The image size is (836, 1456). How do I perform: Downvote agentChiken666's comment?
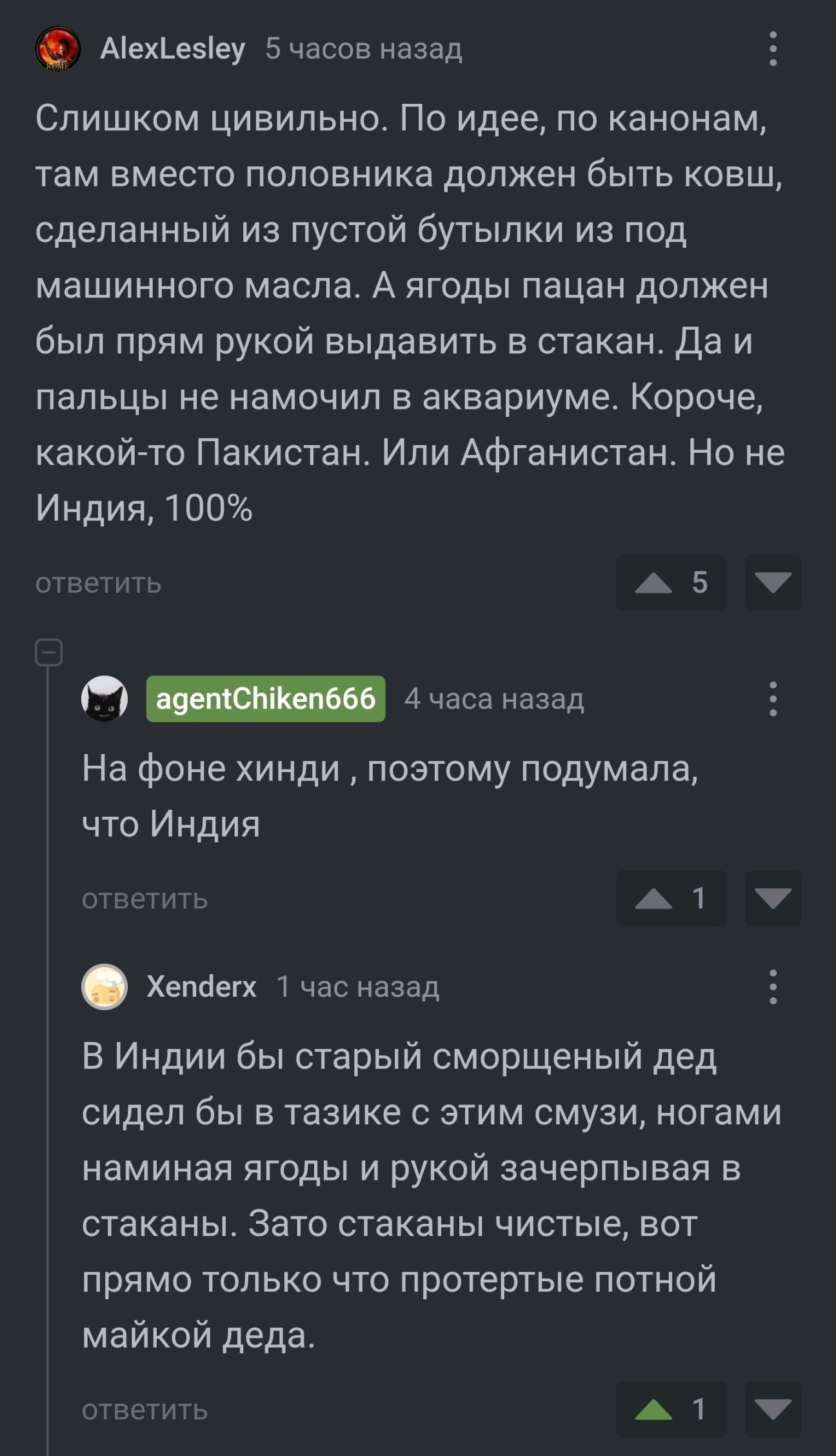pyautogui.click(x=773, y=899)
